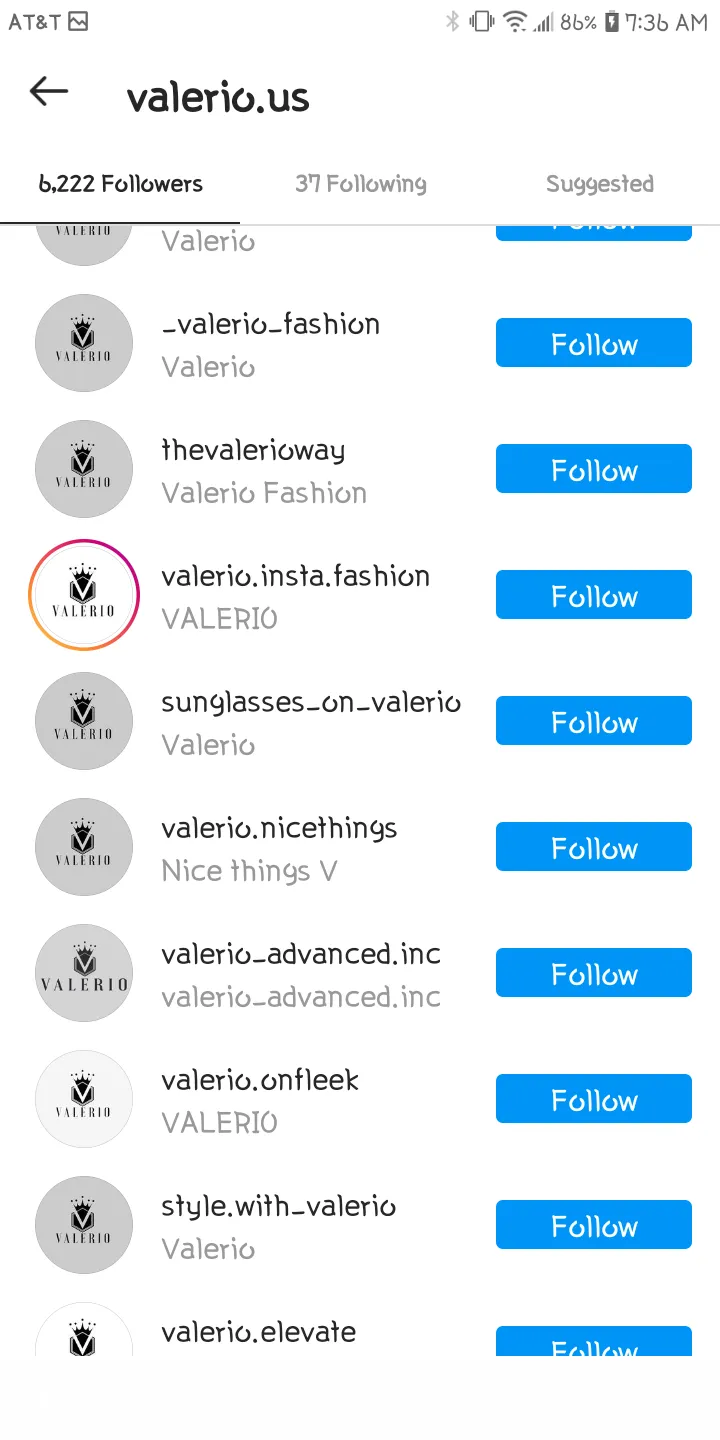720x1440 pixels.
Task: Follow valerio.insta.fashion
Action: coord(594,595)
